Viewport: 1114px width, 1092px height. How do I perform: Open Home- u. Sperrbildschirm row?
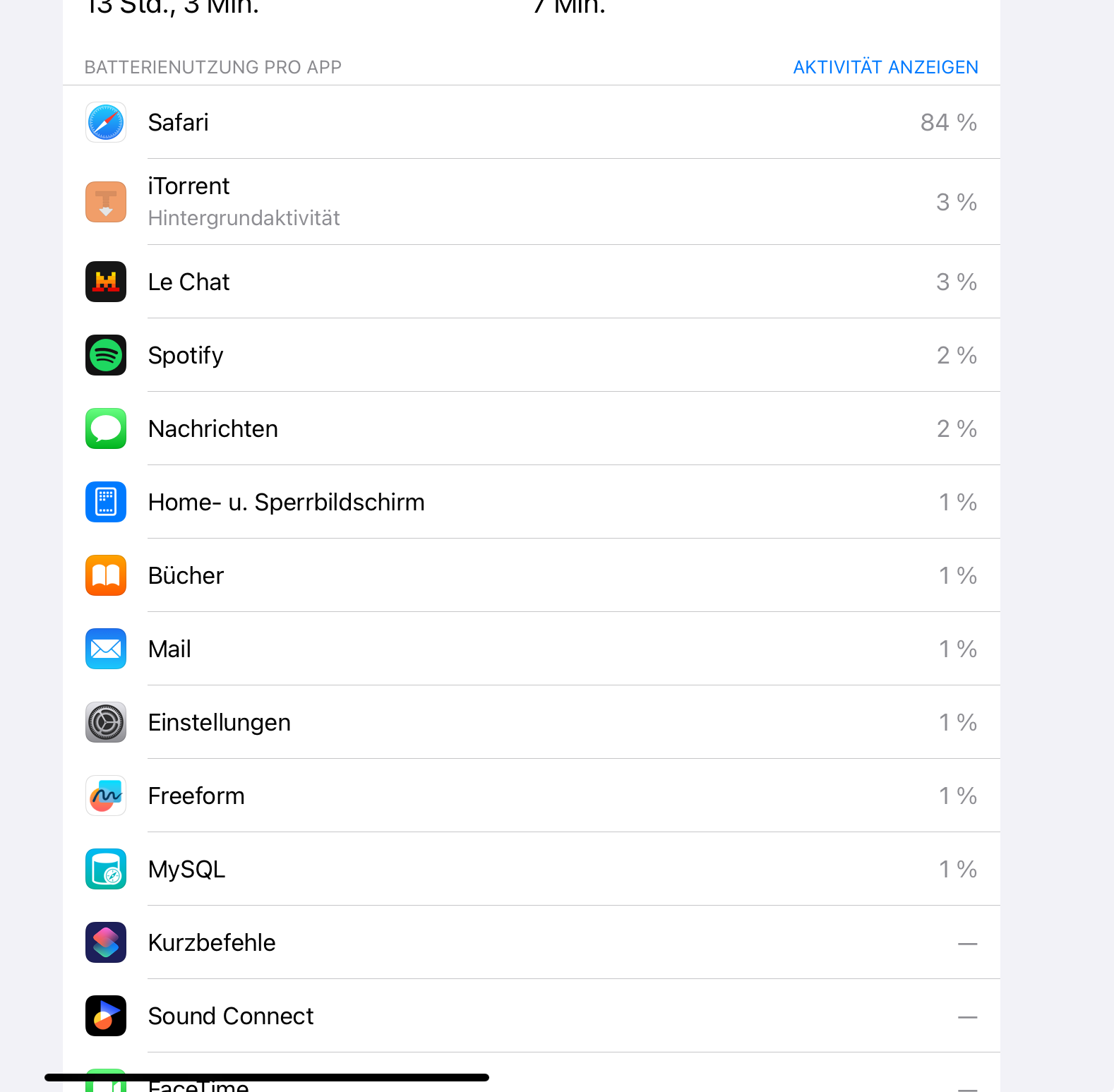[531, 502]
